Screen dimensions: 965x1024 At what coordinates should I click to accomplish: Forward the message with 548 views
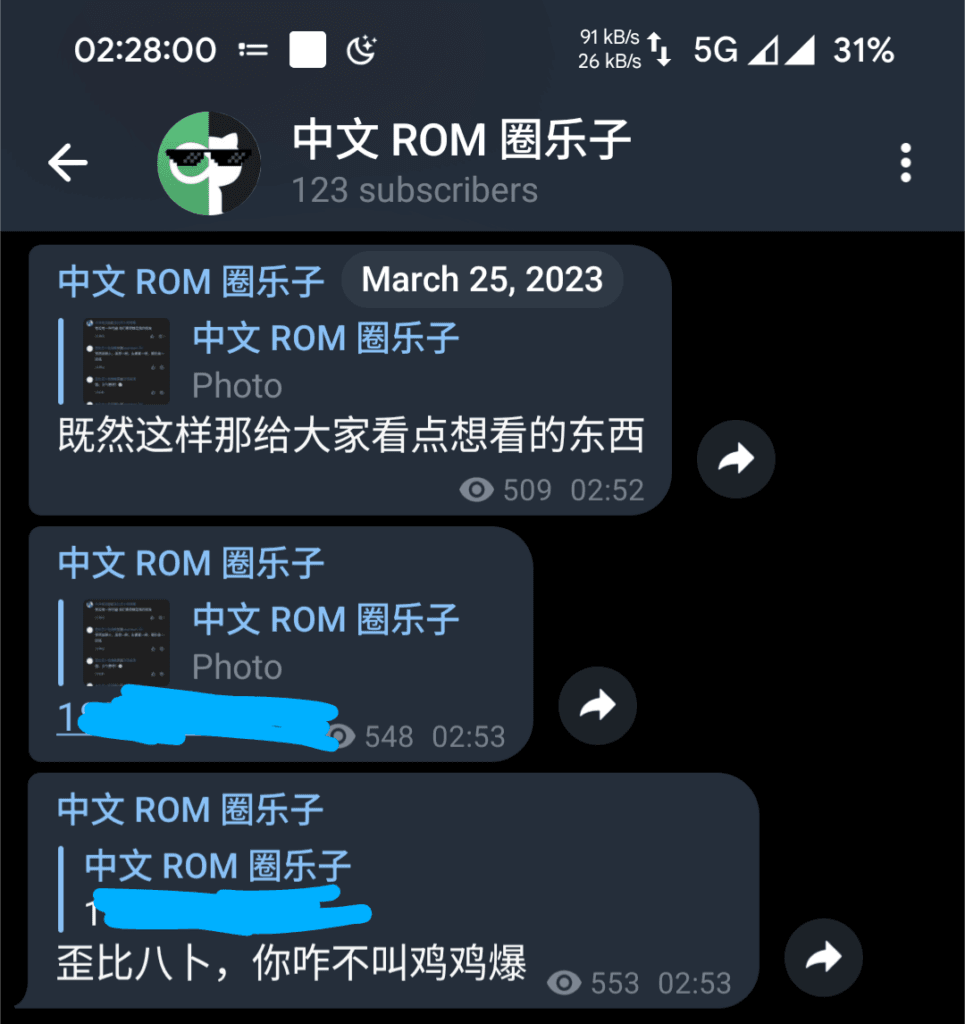pos(597,707)
